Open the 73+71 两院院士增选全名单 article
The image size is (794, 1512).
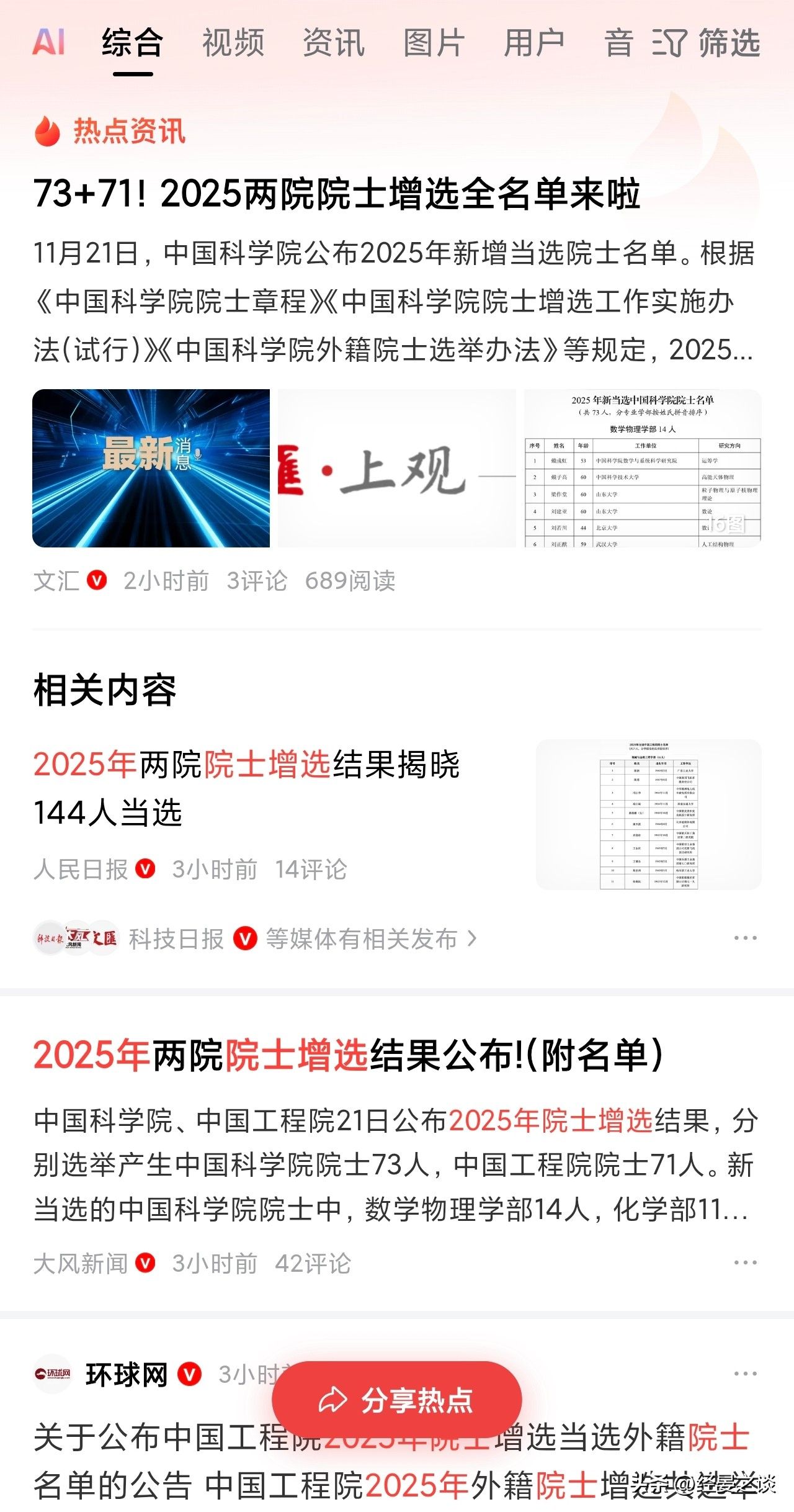(337, 193)
